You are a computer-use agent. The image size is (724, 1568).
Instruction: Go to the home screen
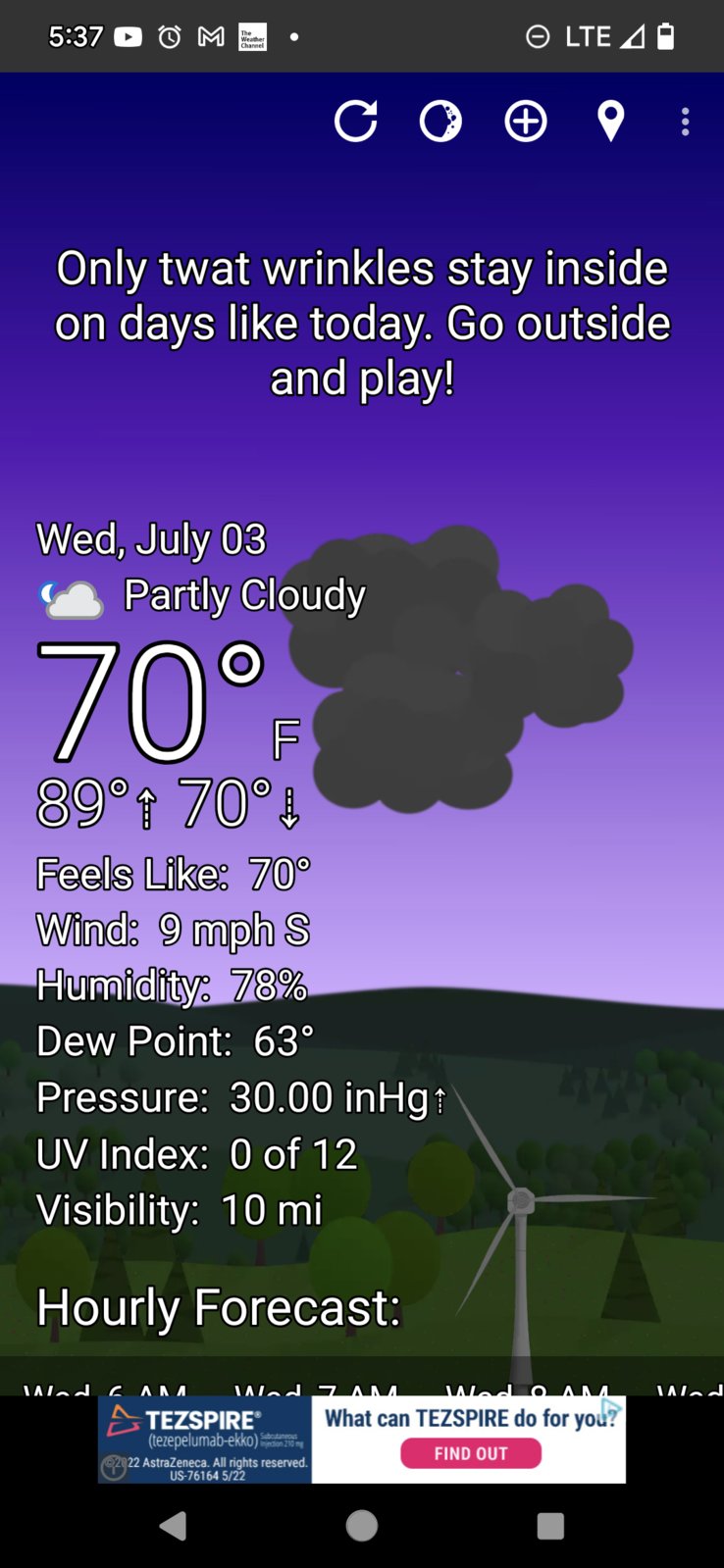pos(362,1526)
